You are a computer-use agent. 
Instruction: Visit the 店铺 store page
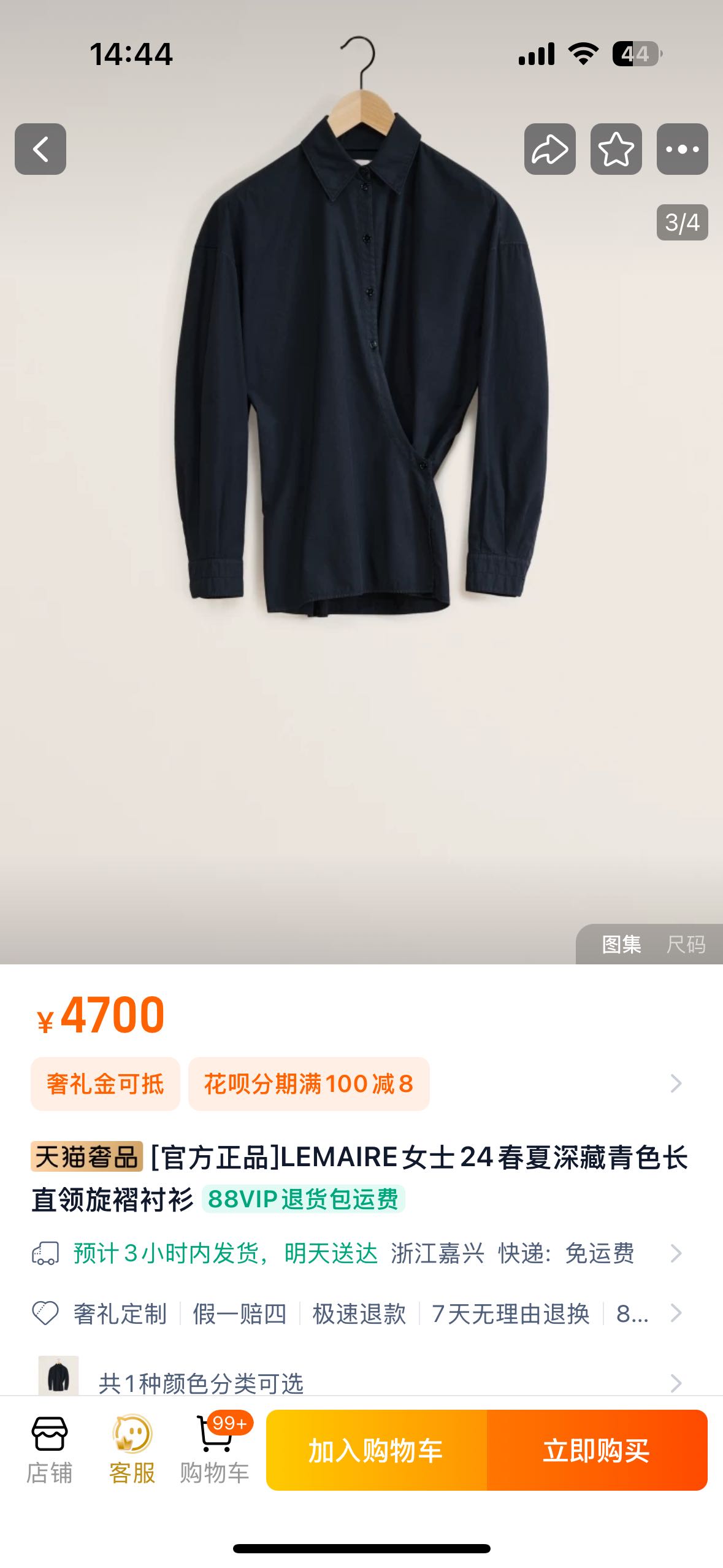pyautogui.click(x=50, y=1450)
